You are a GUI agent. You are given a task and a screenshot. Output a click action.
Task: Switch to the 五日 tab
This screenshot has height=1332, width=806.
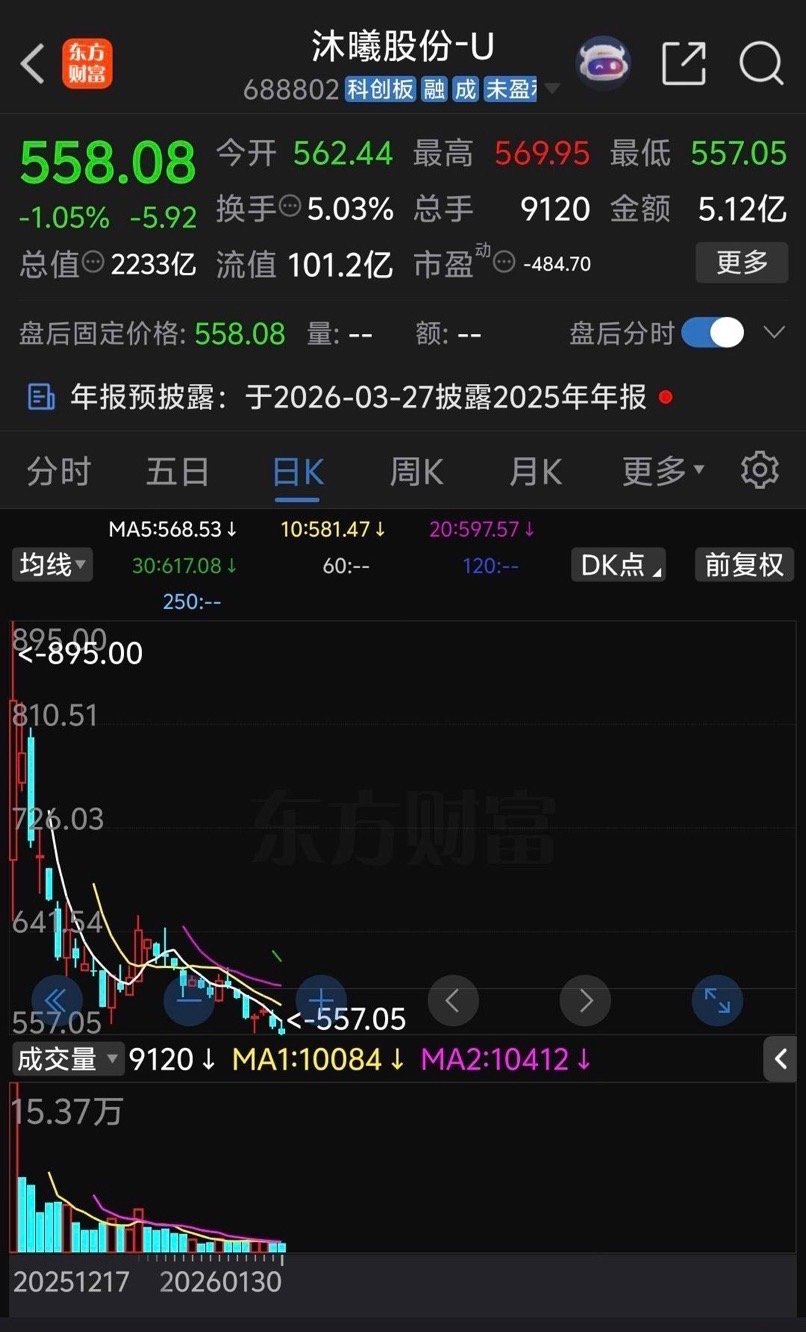pos(178,470)
